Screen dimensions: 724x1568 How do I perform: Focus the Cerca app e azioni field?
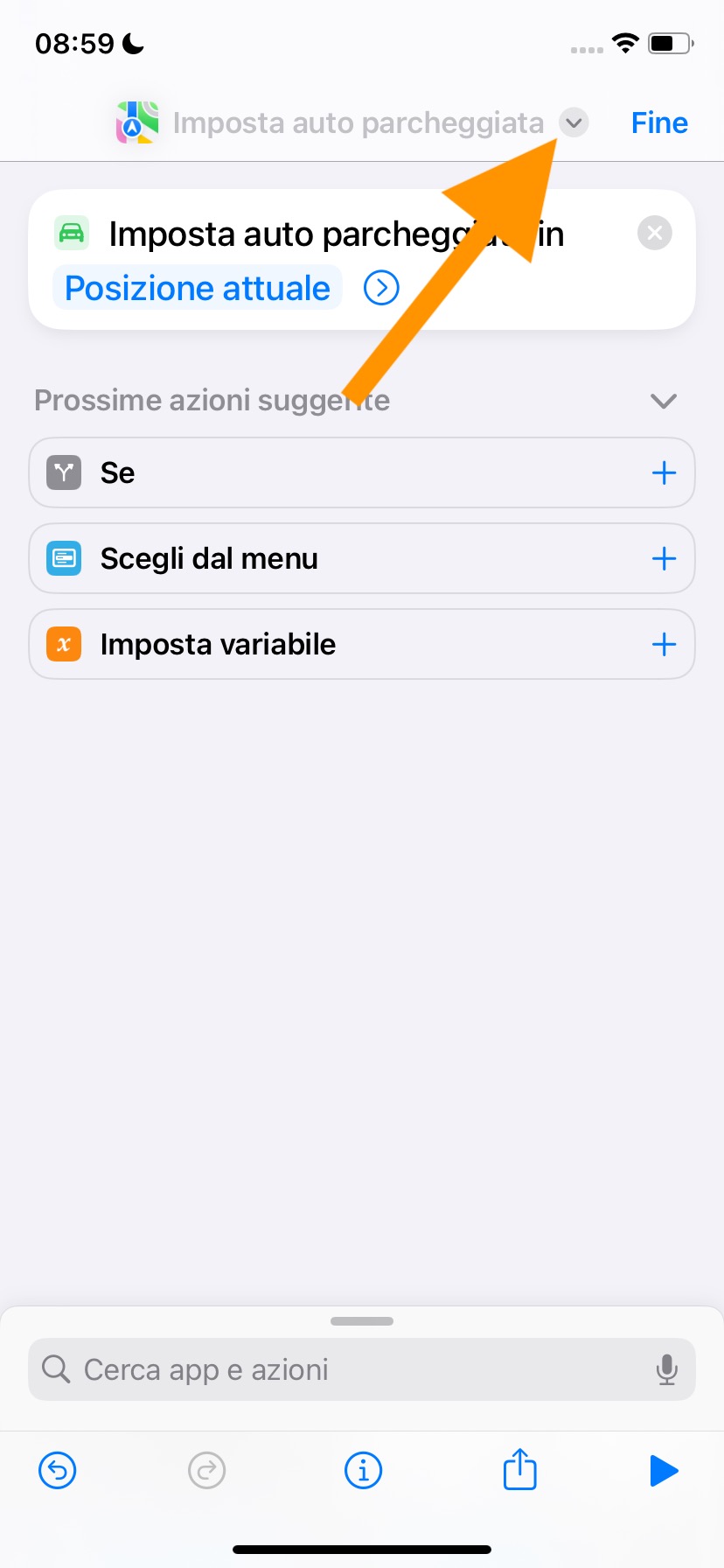350,1369
